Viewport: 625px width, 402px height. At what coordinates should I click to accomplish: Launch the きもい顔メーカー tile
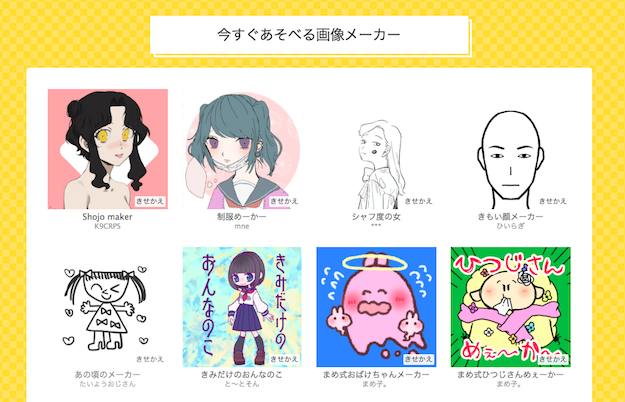[x=510, y=149]
